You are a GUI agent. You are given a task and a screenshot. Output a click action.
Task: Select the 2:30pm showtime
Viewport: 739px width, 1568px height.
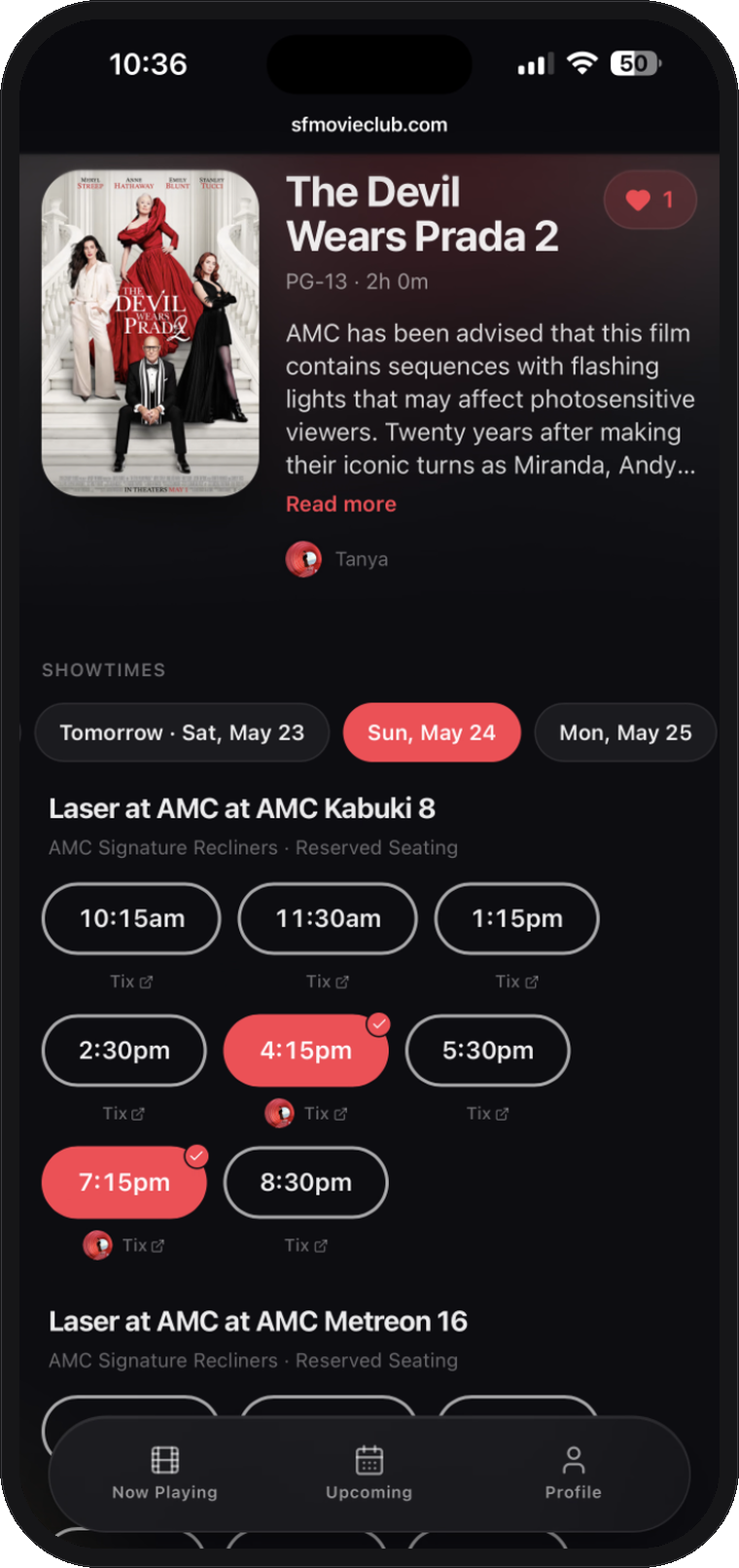click(x=124, y=1051)
